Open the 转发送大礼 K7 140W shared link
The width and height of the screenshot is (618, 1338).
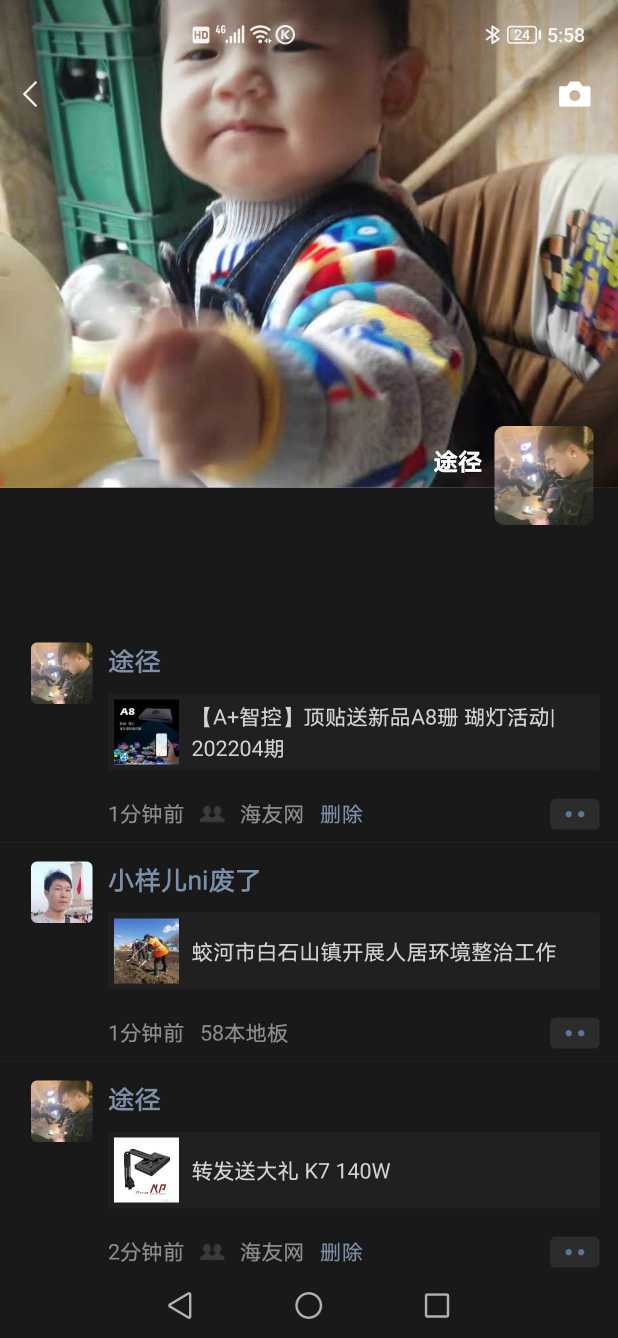tap(354, 1170)
